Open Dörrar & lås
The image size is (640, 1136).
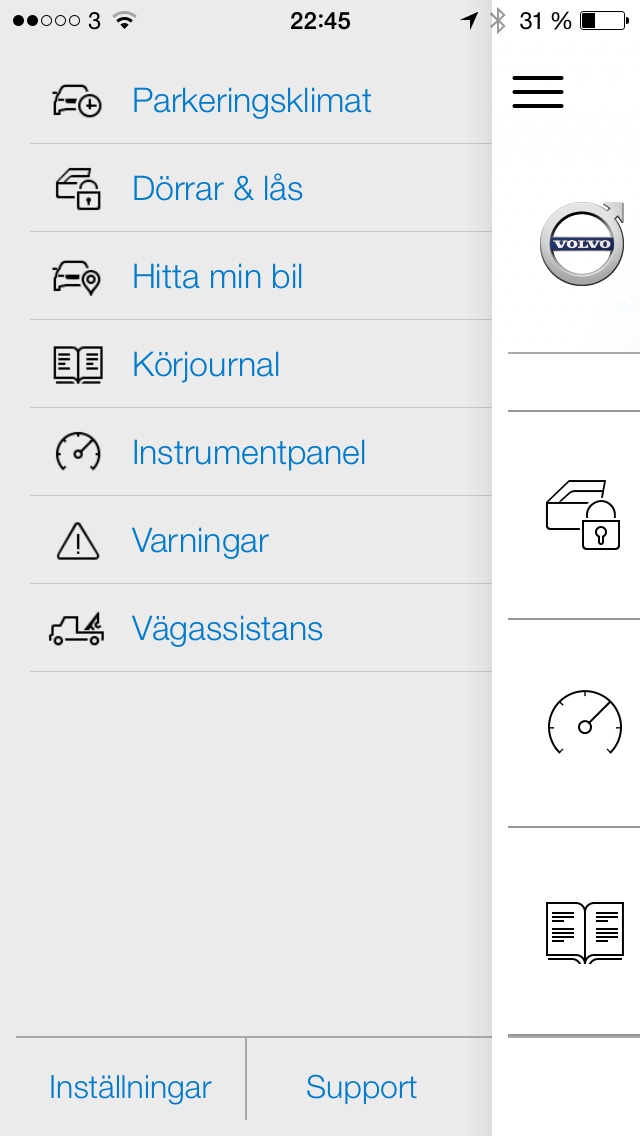(217, 189)
